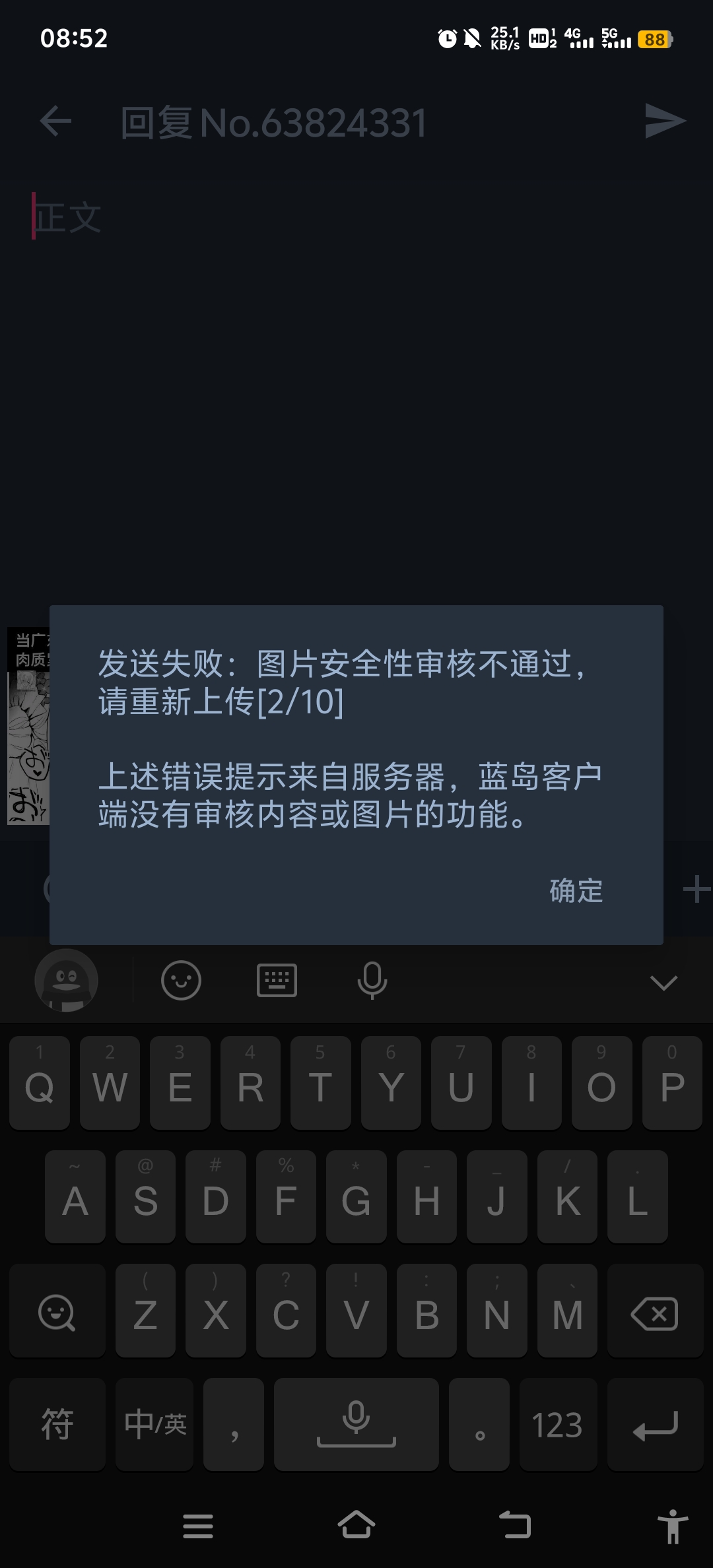Collapse the keyboard with the down chevron
The image size is (713, 1568).
pos(663,982)
